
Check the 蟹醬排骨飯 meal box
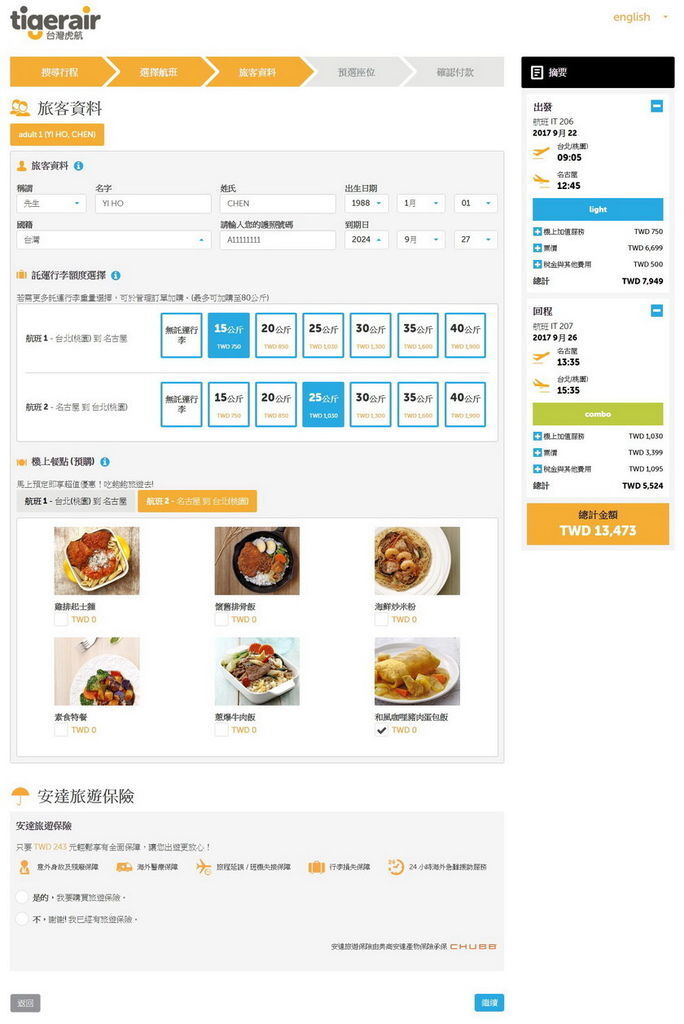click(221, 620)
